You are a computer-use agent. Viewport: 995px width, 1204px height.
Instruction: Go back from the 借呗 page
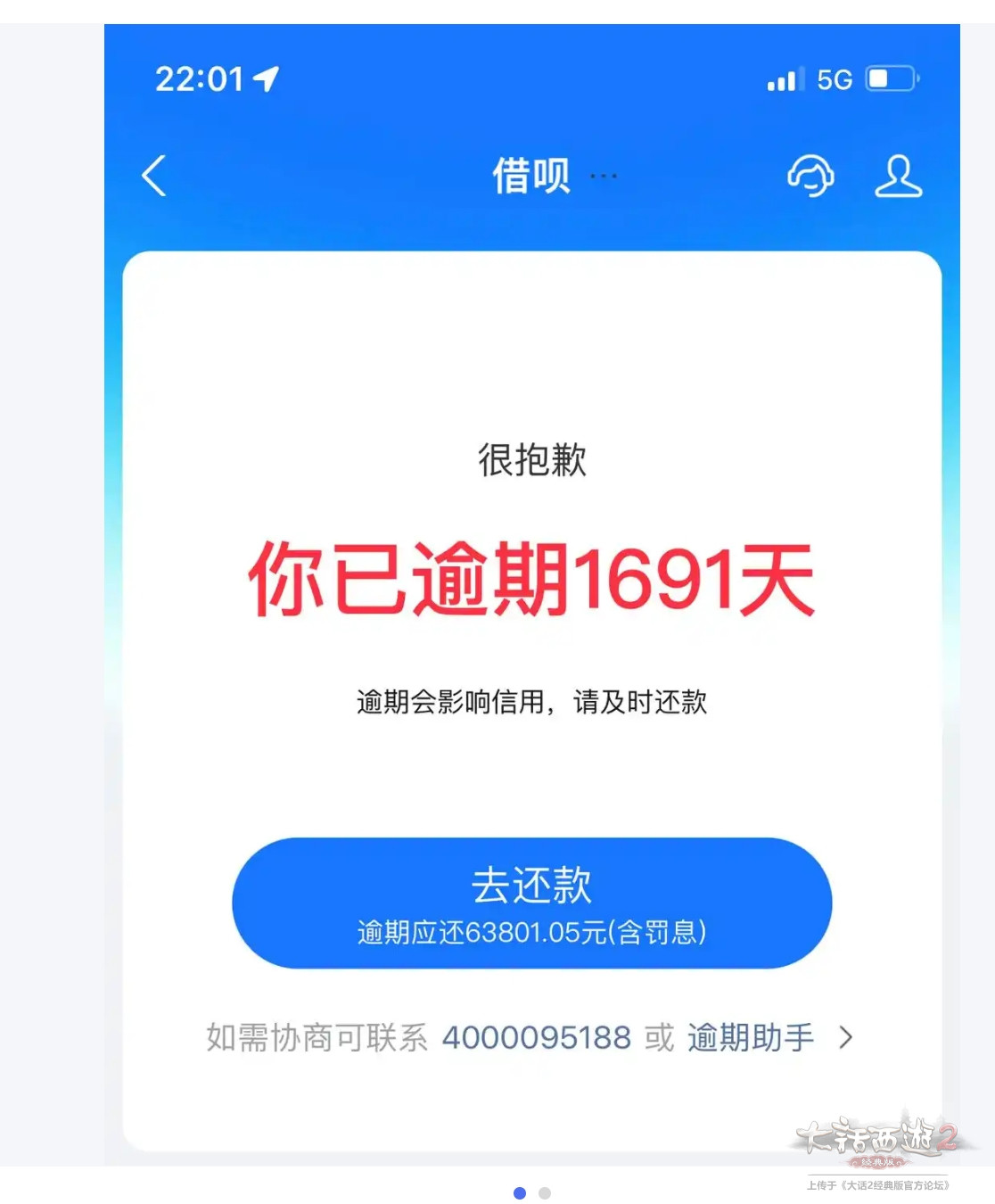tap(155, 176)
